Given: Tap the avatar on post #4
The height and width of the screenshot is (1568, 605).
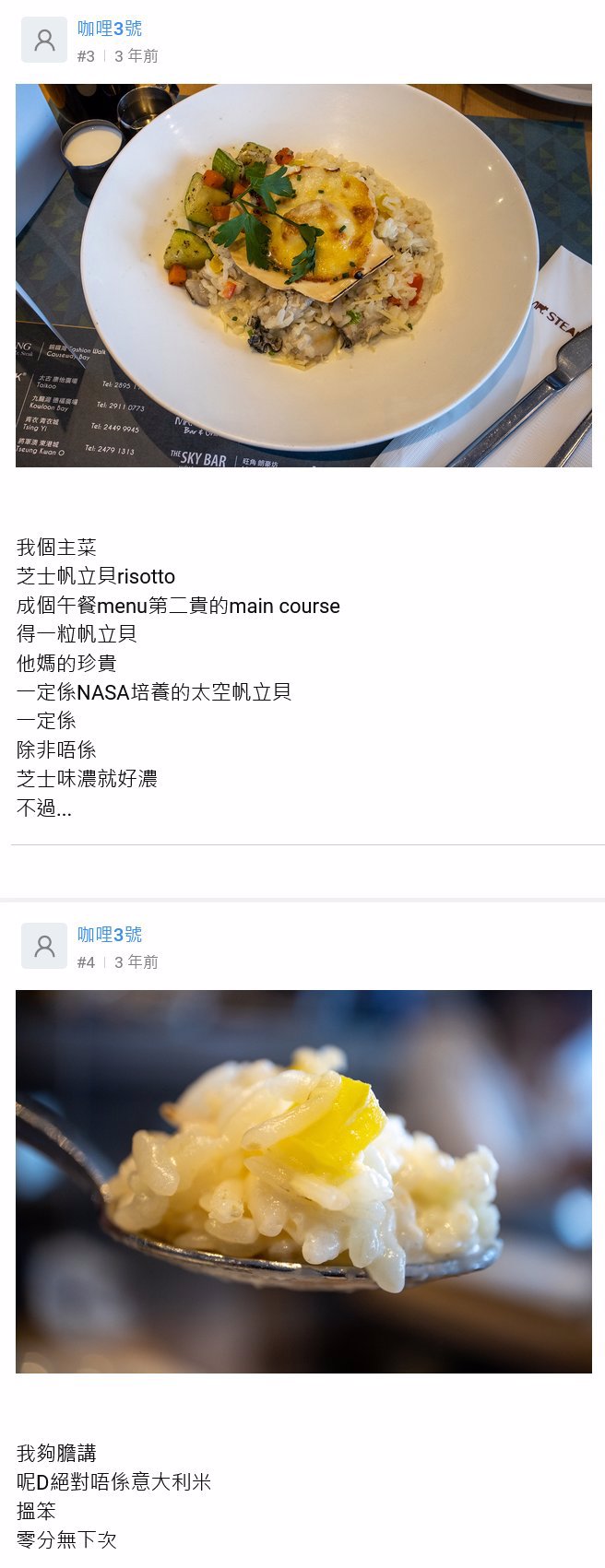Looking at the screenshot, I should point(44,946).
